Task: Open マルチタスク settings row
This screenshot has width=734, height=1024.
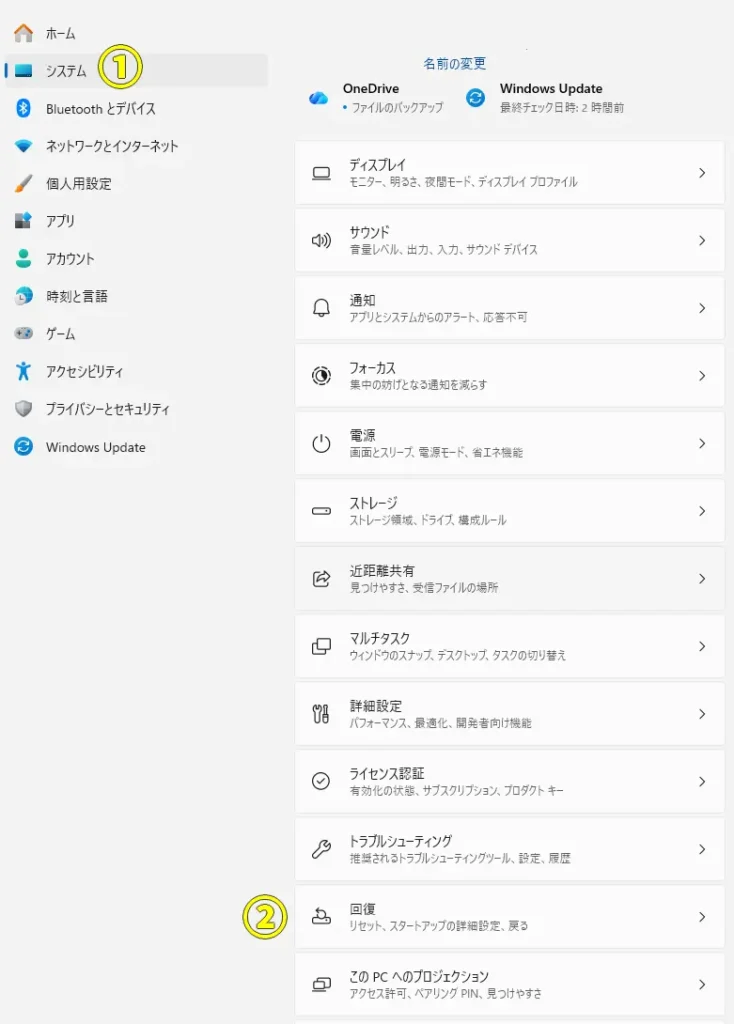Action: [509, 646]
